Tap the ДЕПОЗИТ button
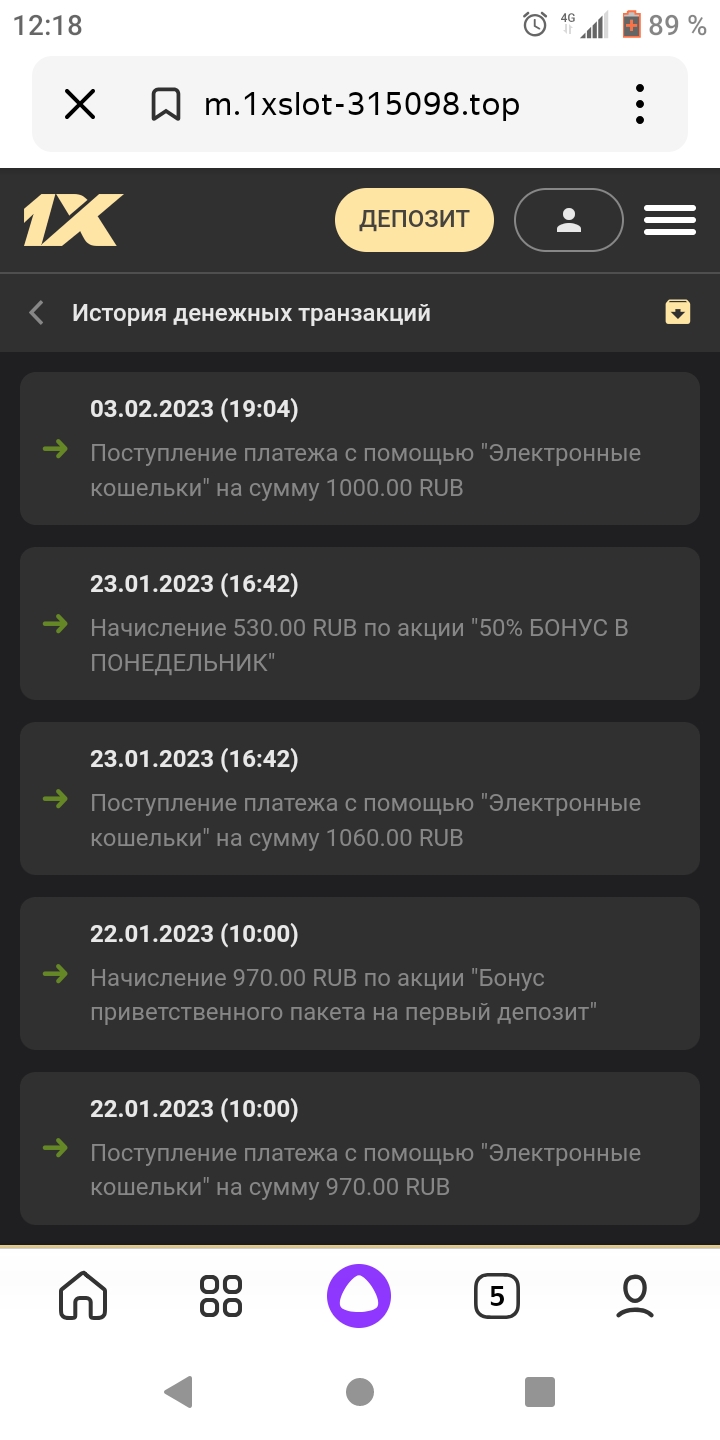This screenshot has height=1440, width=720. (x=414, y=220)
